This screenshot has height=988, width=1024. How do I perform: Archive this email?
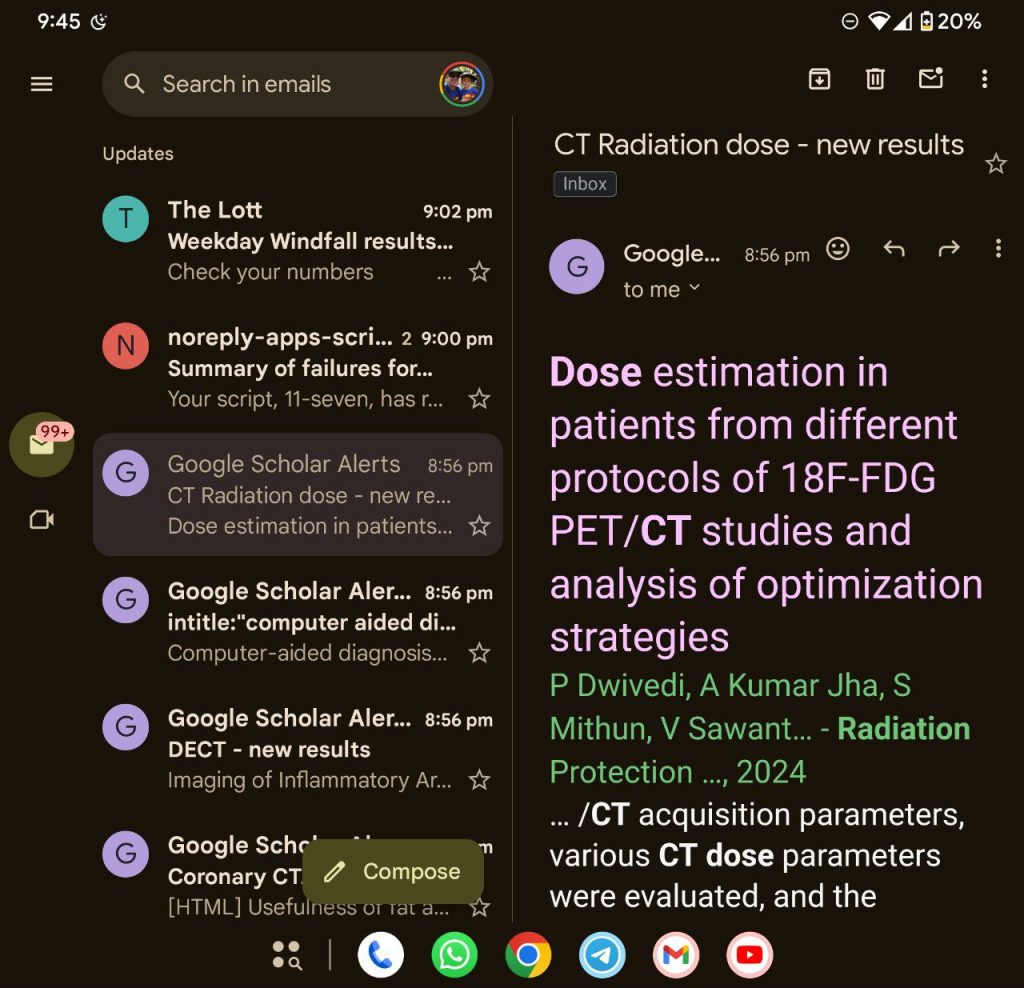[x=819, y=79]
